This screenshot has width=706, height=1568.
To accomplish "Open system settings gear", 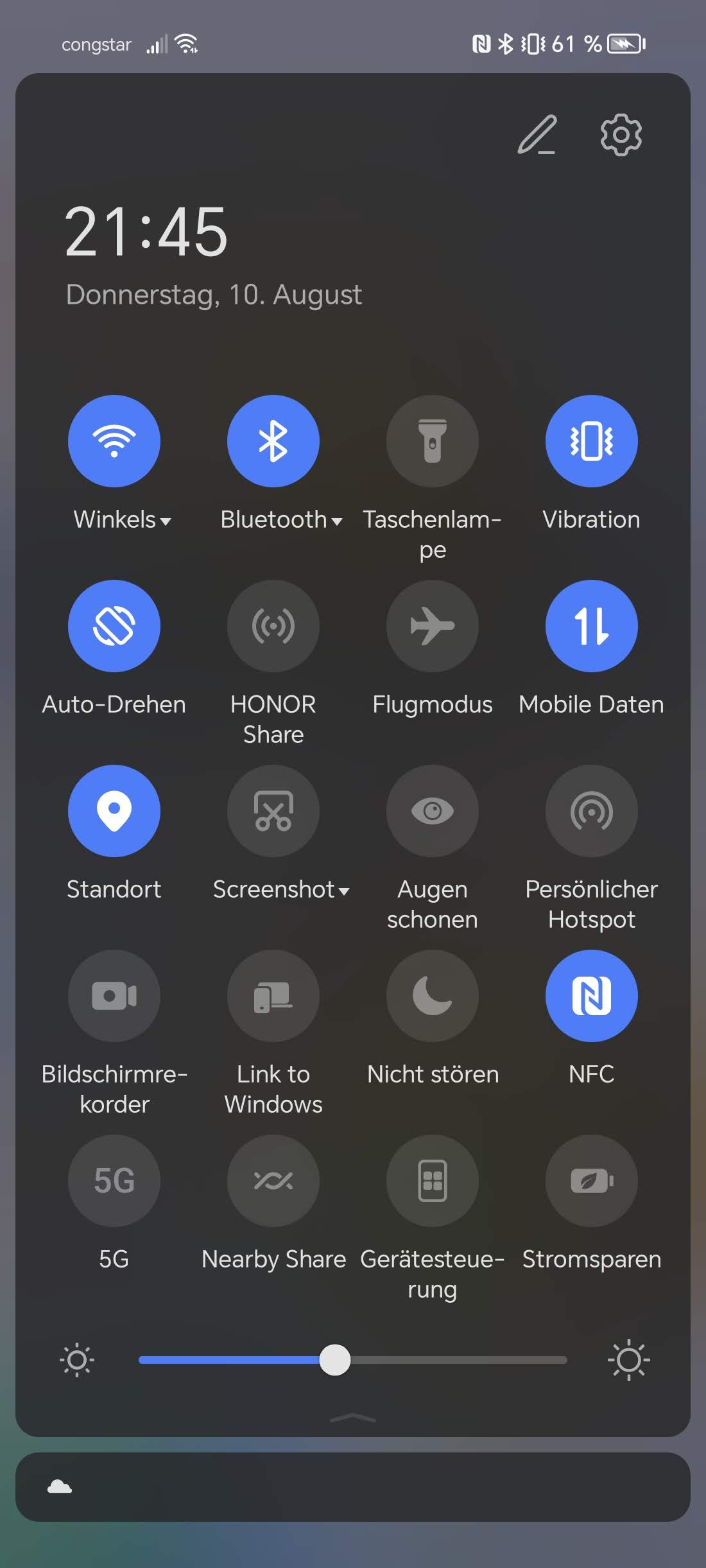I will (x=621, y=135).
